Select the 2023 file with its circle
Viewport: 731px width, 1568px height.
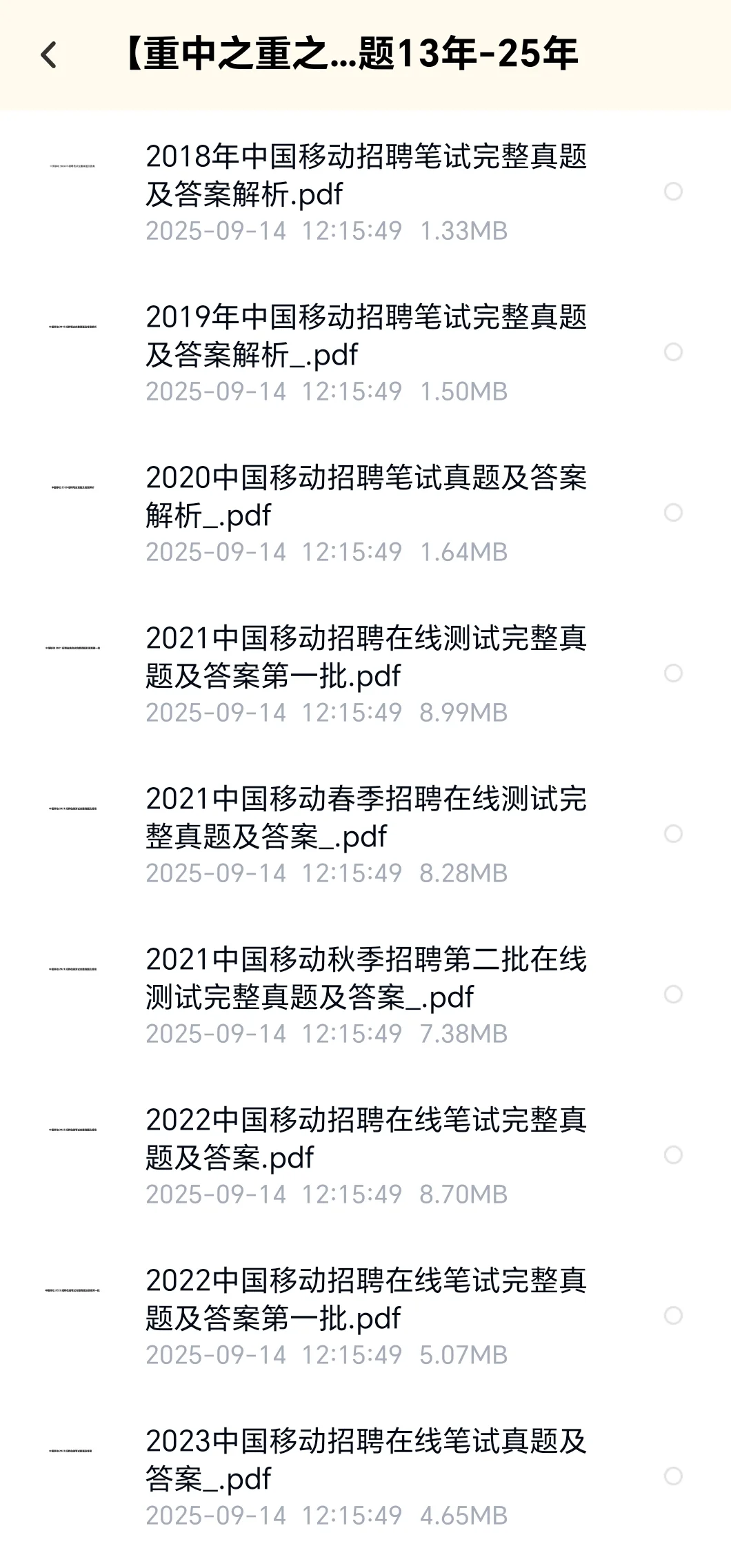pyautogui.click(x=673, y=1476)
